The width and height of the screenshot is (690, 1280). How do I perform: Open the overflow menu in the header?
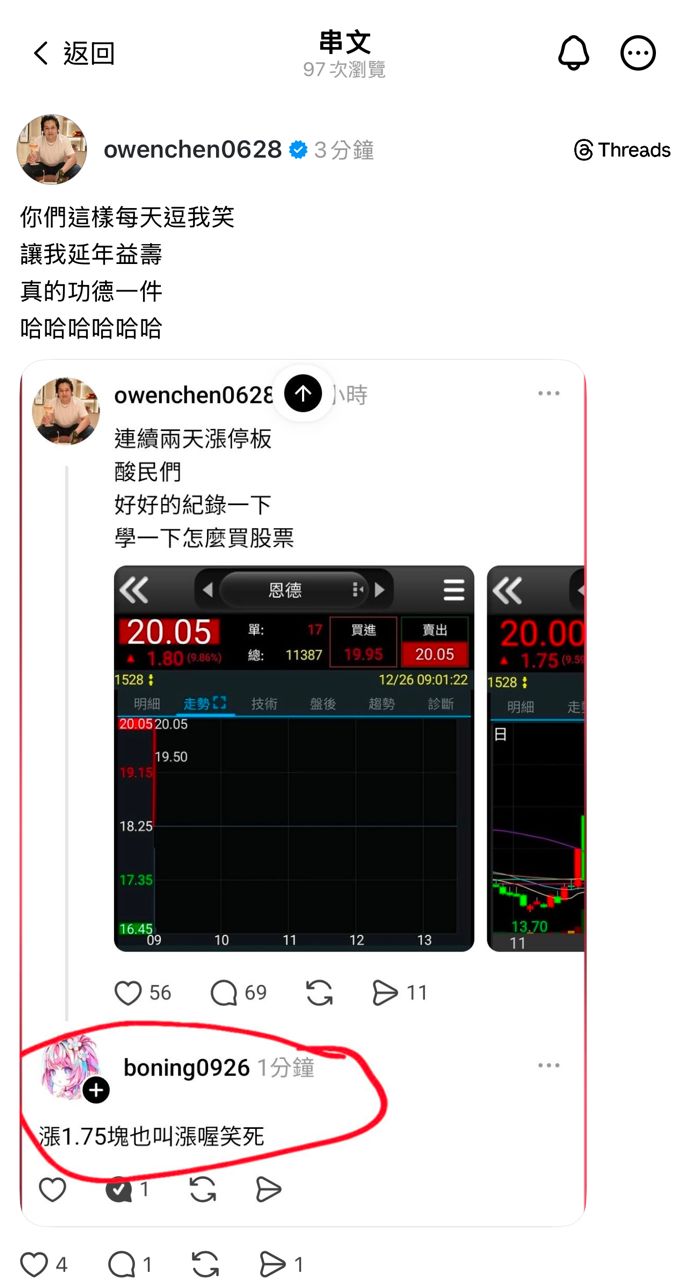tap(638, 53)
